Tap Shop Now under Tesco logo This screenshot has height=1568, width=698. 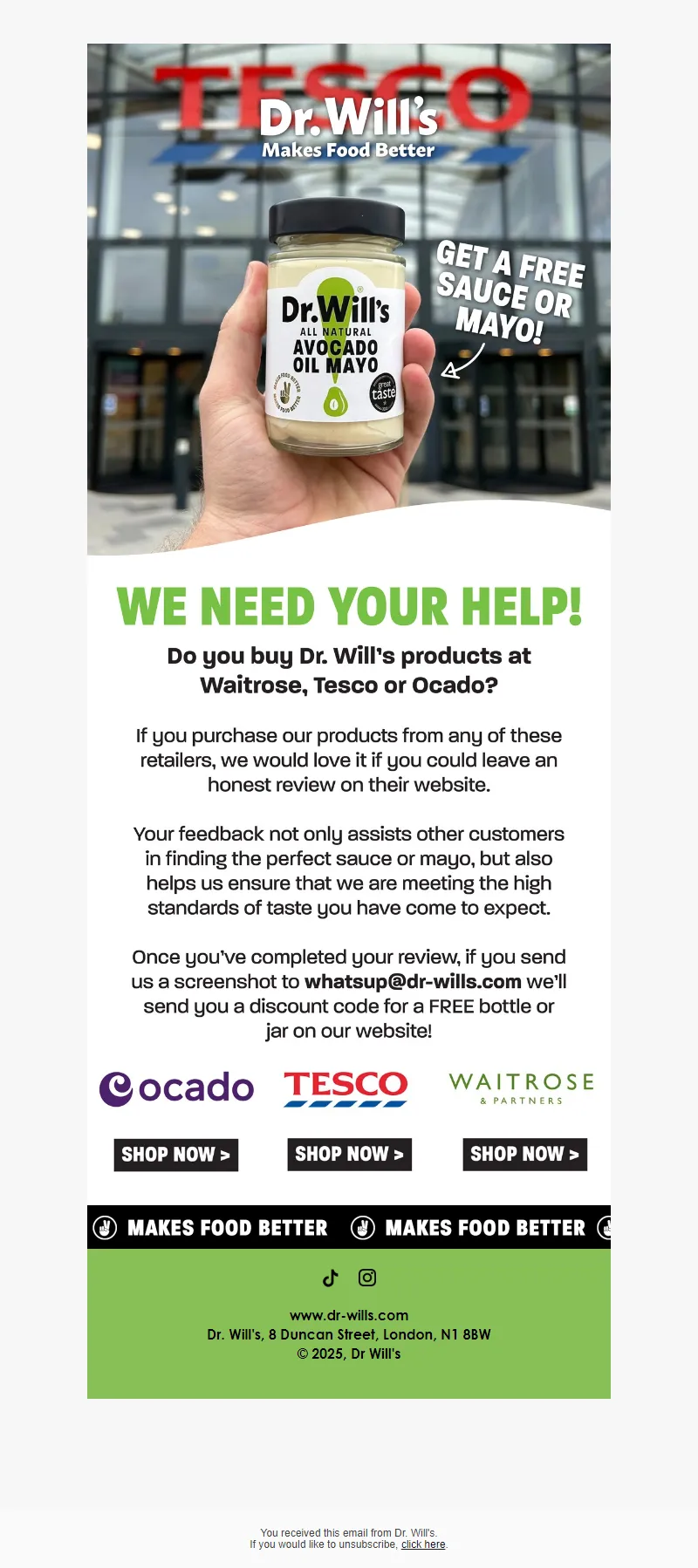click(349, 1154)
